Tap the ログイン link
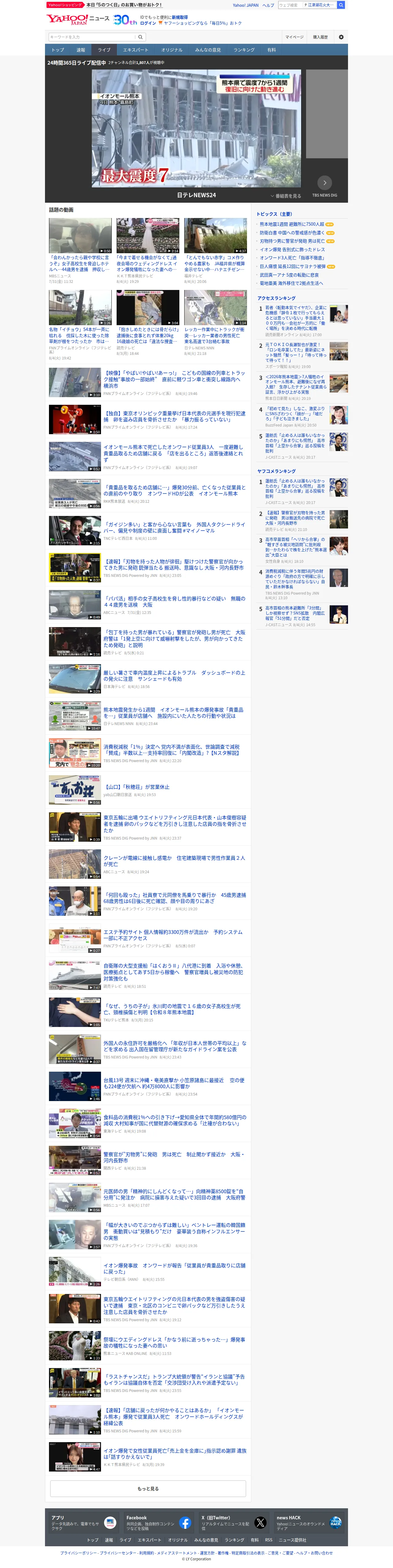 click(148, 23)
